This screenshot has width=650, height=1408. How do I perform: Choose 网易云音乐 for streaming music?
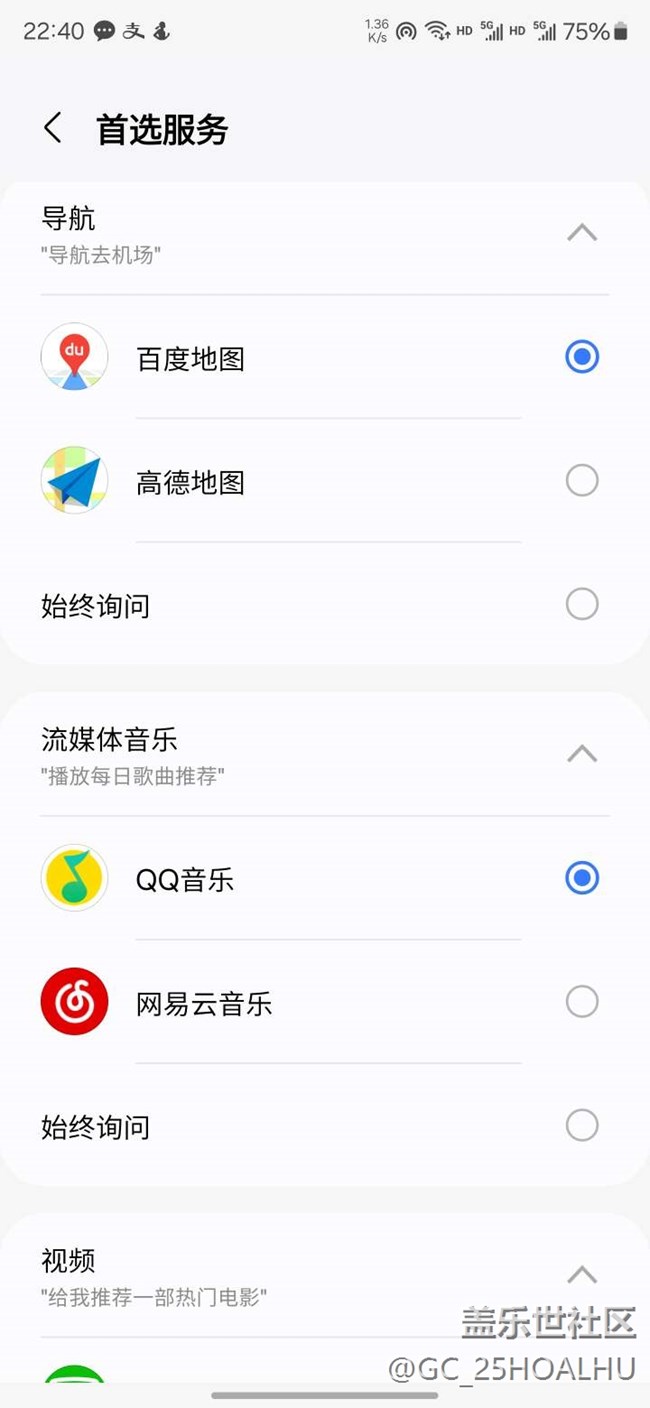582,1002
